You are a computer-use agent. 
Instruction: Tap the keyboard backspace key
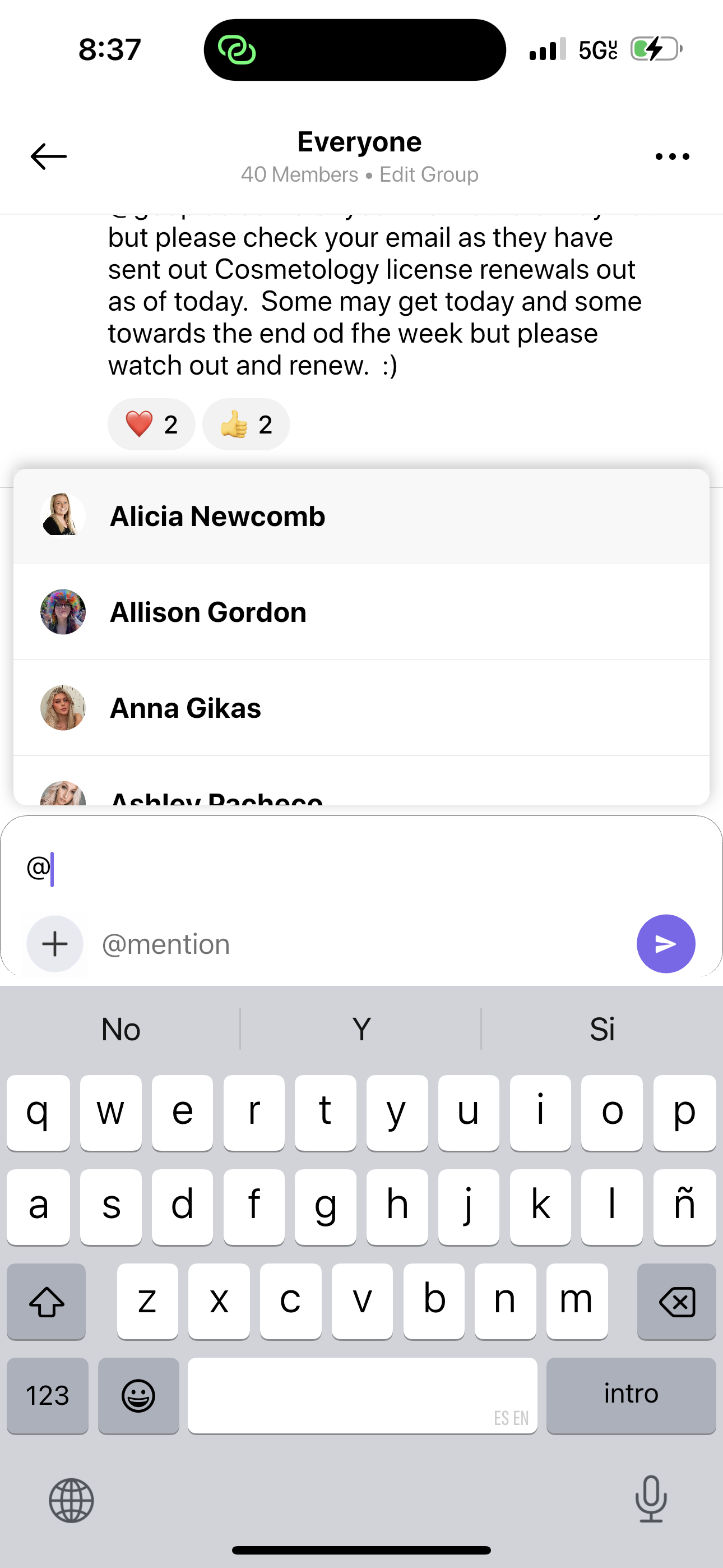(x=676, y=1302)
